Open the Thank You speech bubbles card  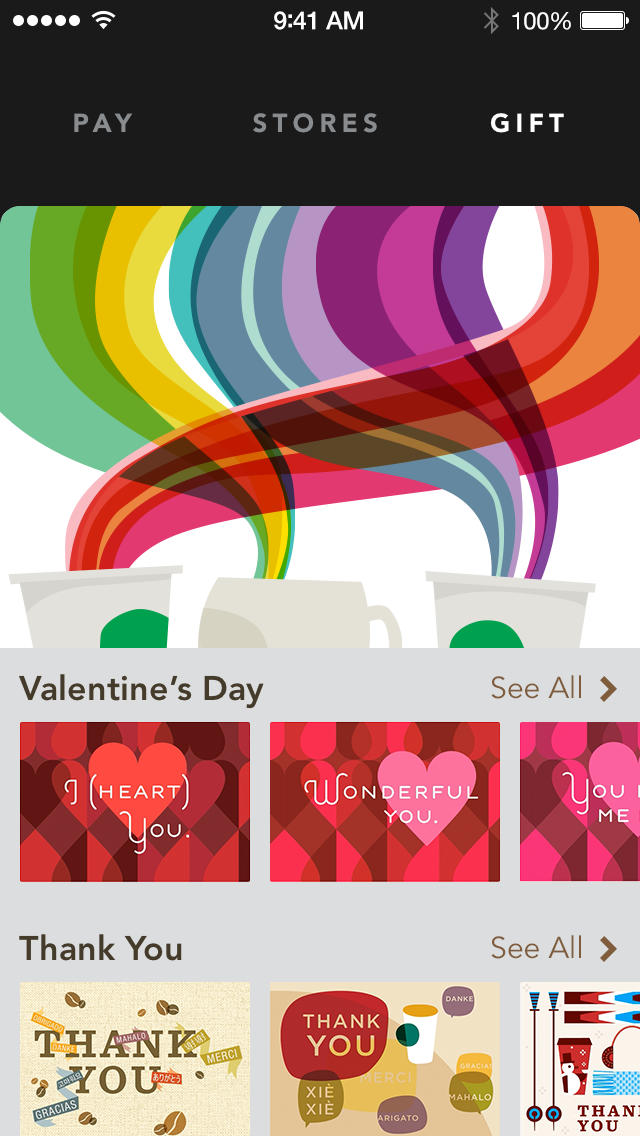coord(385,1058)
